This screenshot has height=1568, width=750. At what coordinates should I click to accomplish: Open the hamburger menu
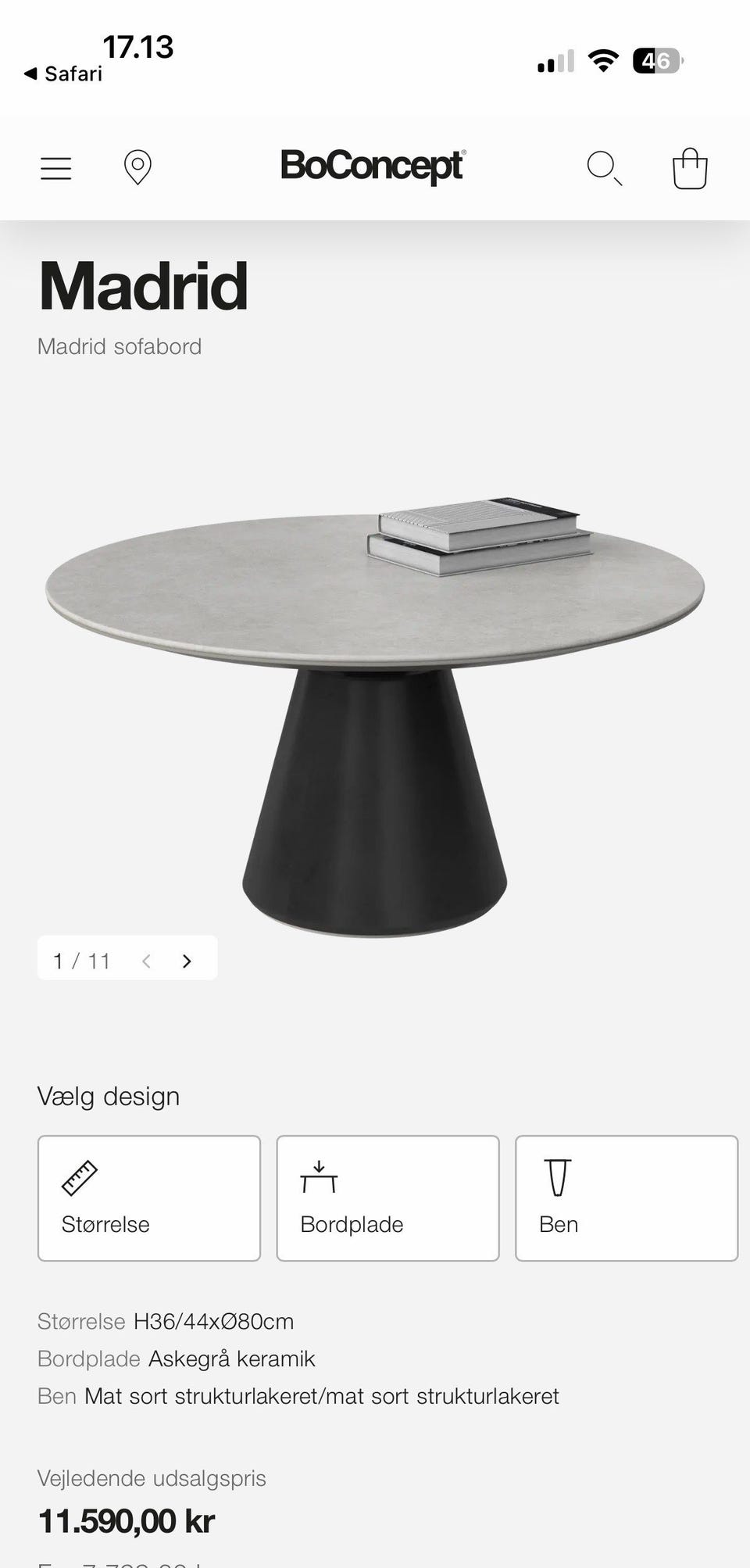[x=56, y=168]
